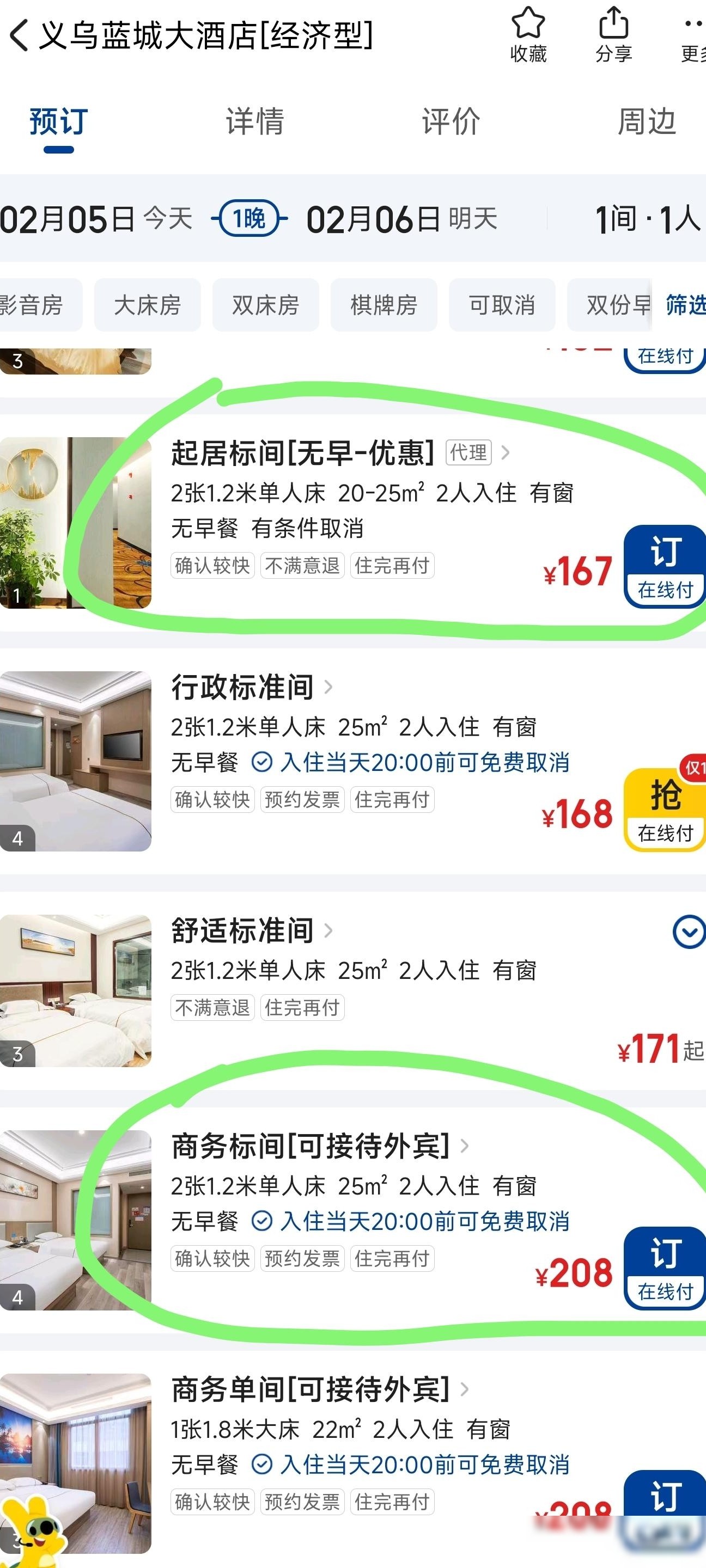
Task: Expand the 舒适标准间 price options
Action: tap(689, 932)
